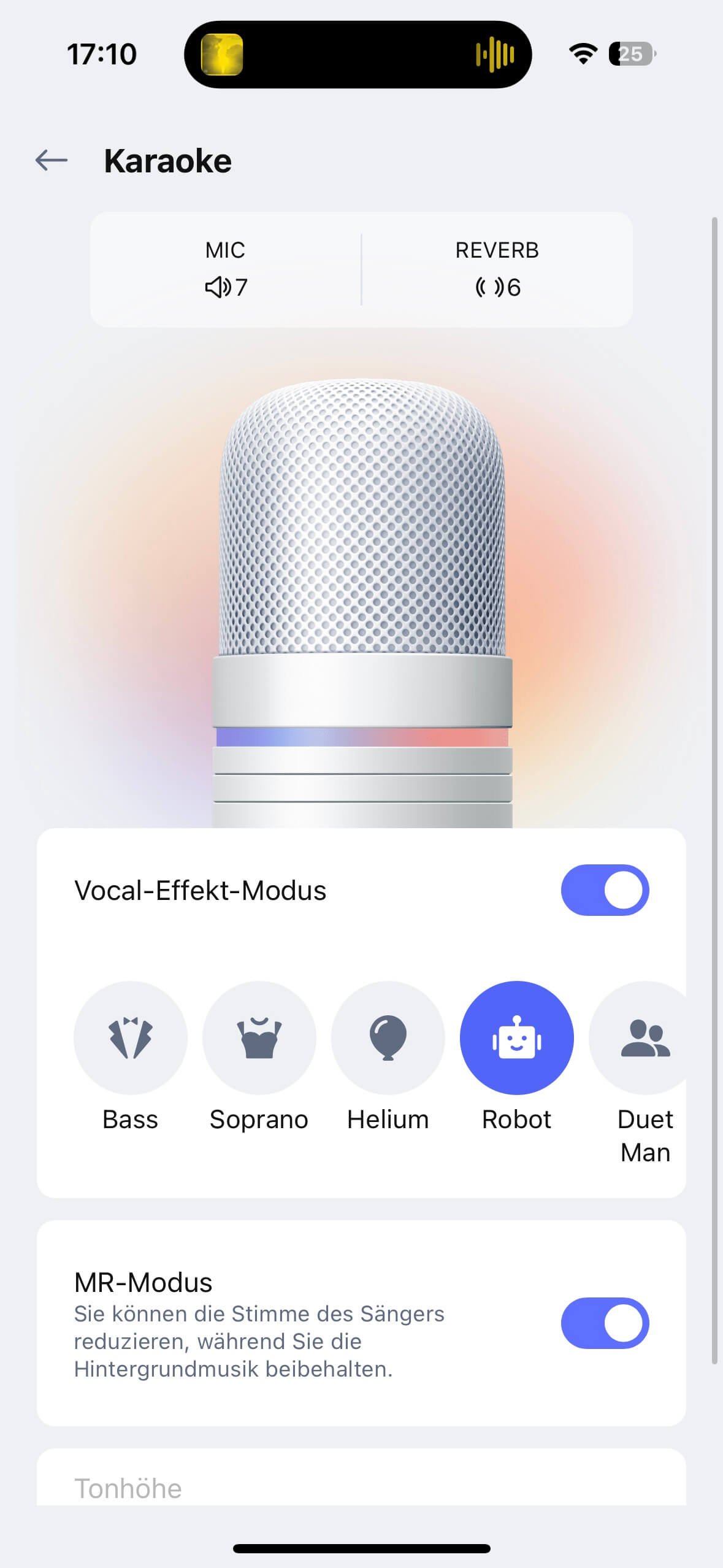
Task: Apply the Helium voice effect
Action: pyautogui.click(x=388, y=1038)
